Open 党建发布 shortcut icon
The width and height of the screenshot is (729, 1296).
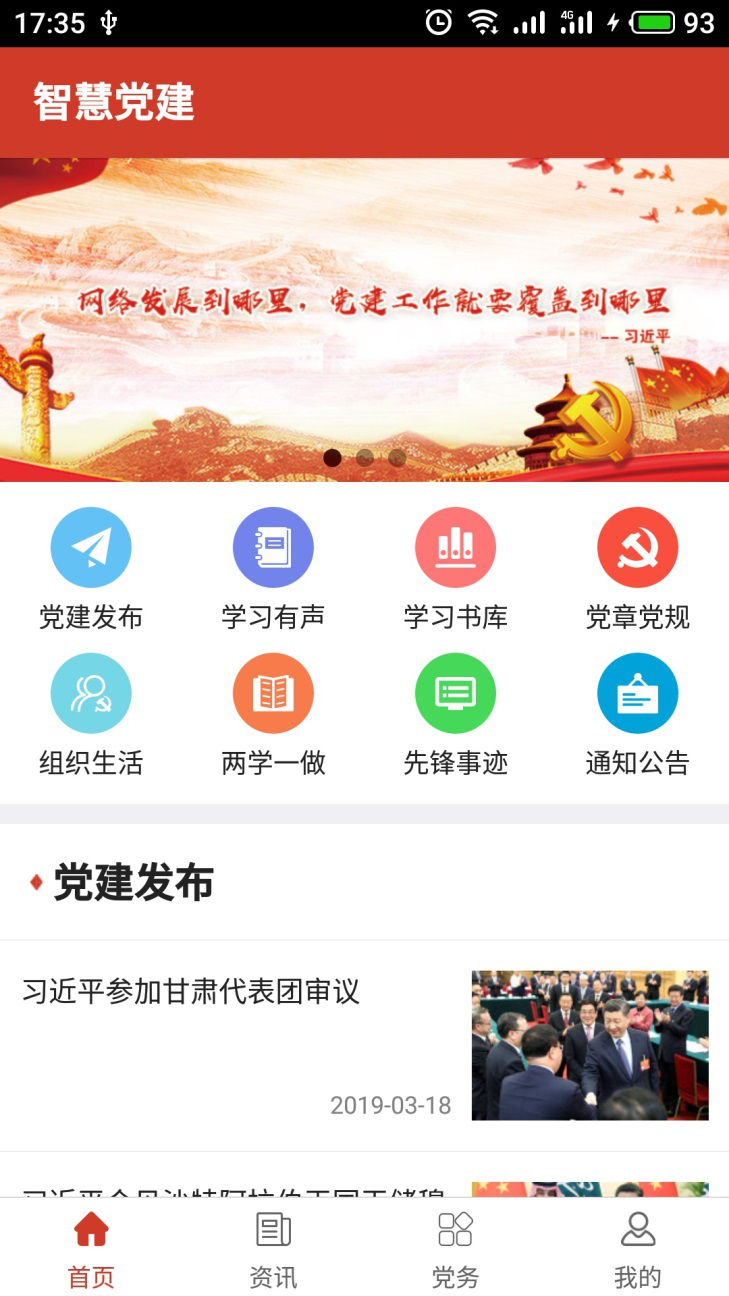pos(91,548)
